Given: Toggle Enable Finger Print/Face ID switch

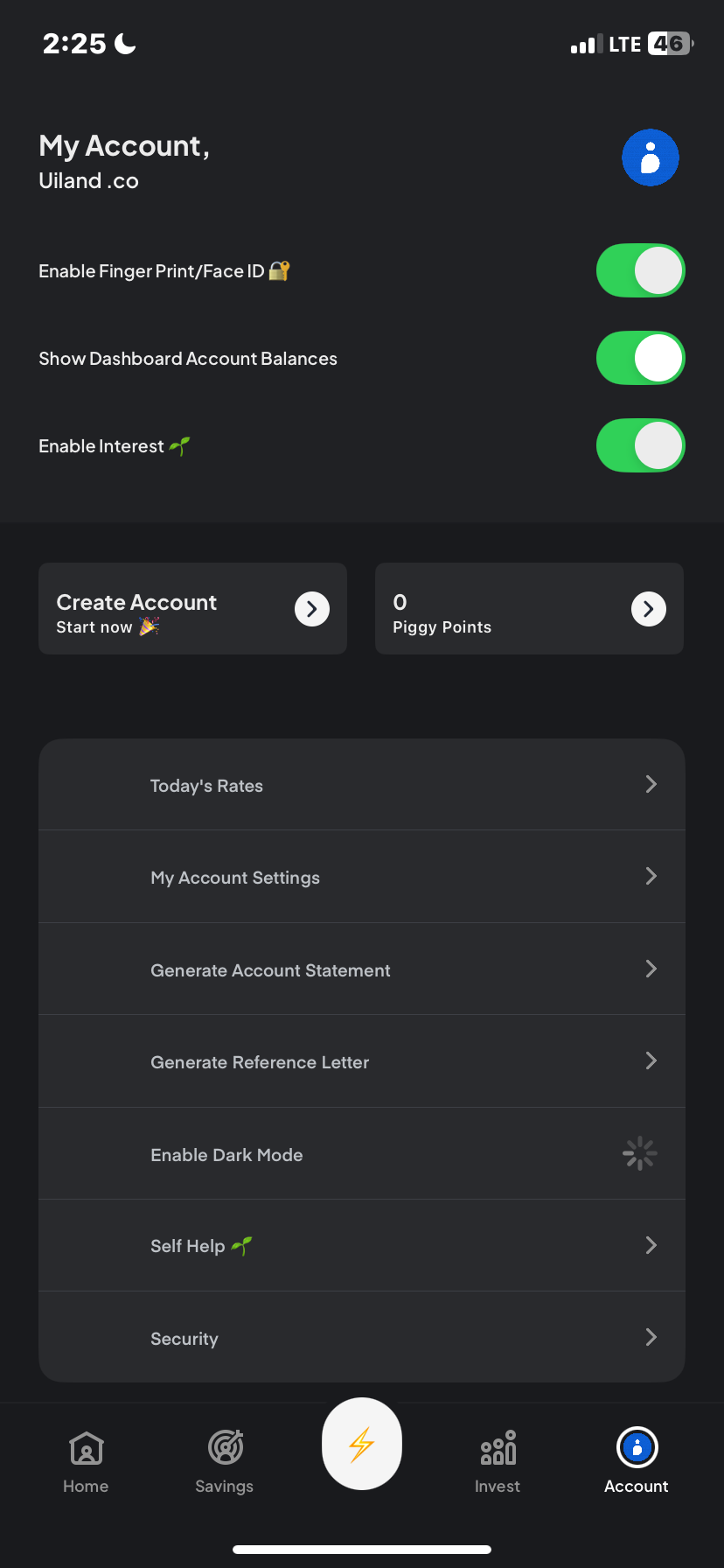Looking at the screenshot, I should click(640, 270).
